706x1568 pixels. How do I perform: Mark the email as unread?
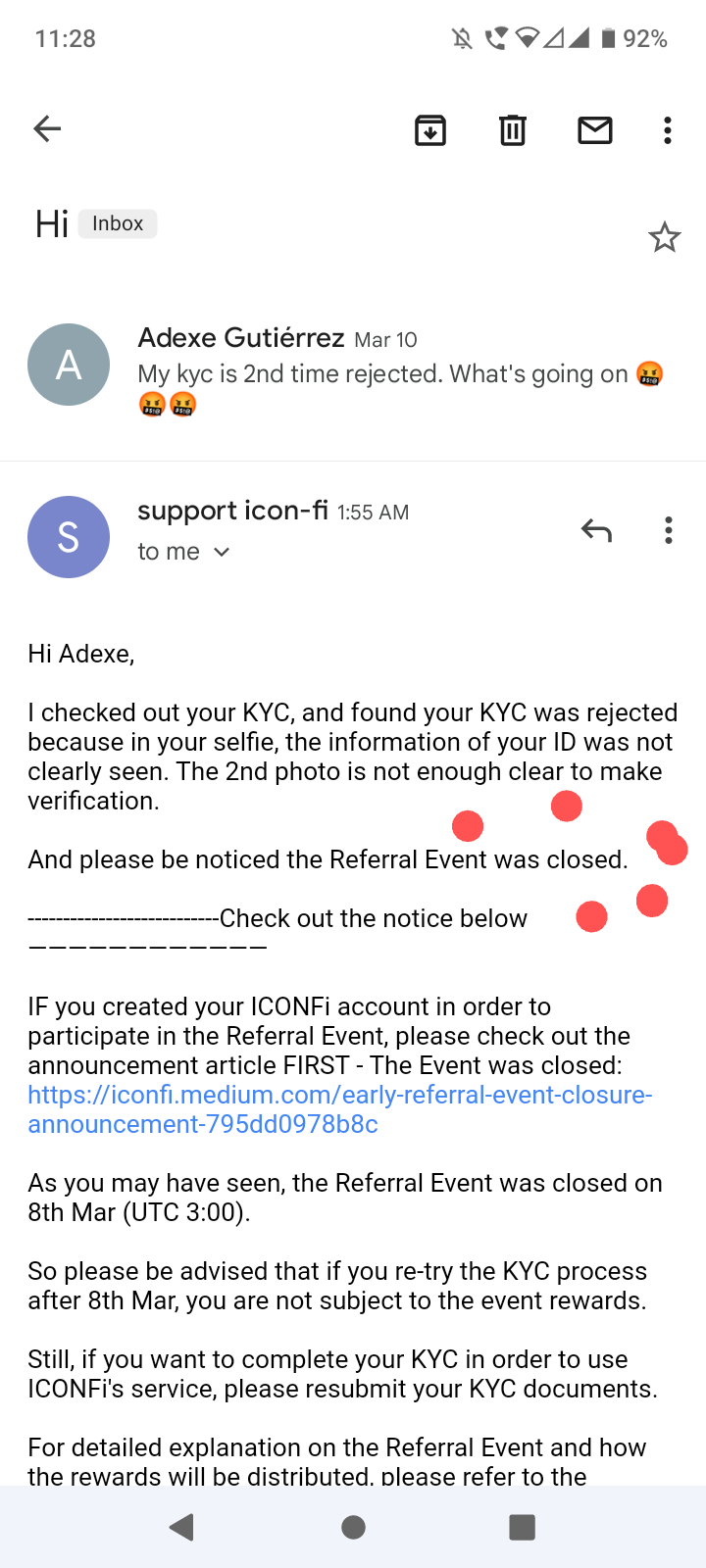click(595, 129)
